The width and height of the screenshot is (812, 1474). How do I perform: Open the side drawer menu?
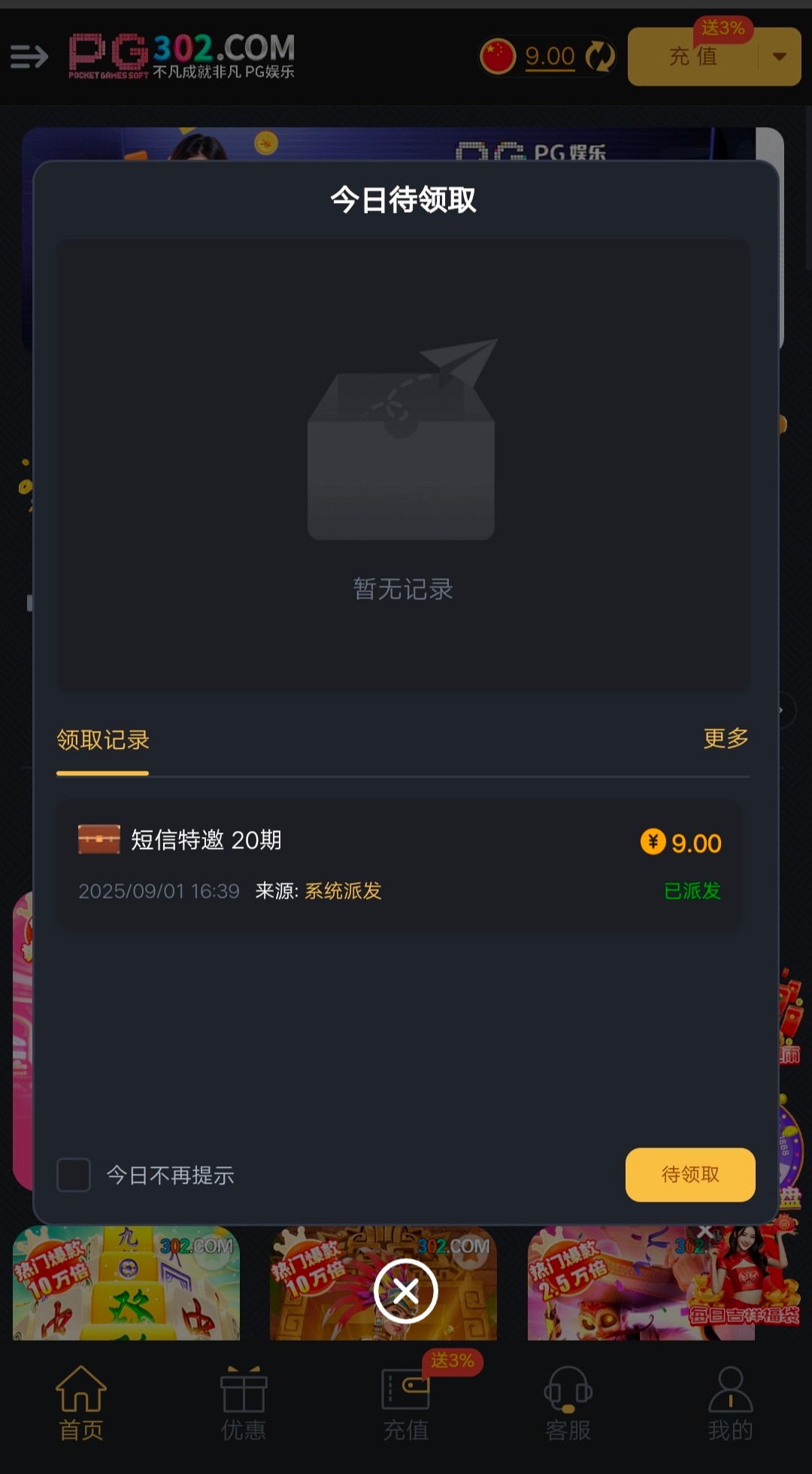tap(29, 56)
